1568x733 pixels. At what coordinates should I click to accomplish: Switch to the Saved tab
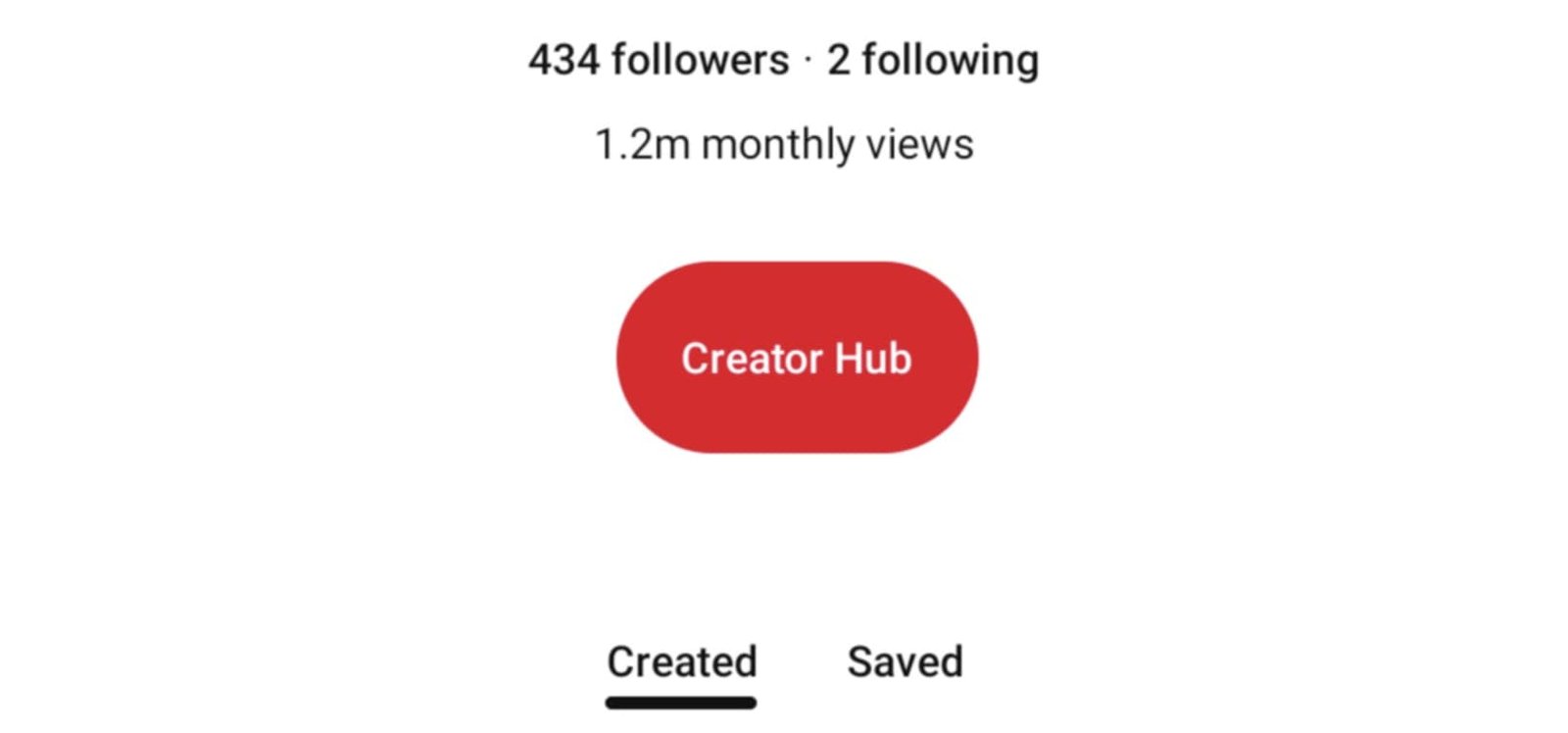click(x=905, y=661)
